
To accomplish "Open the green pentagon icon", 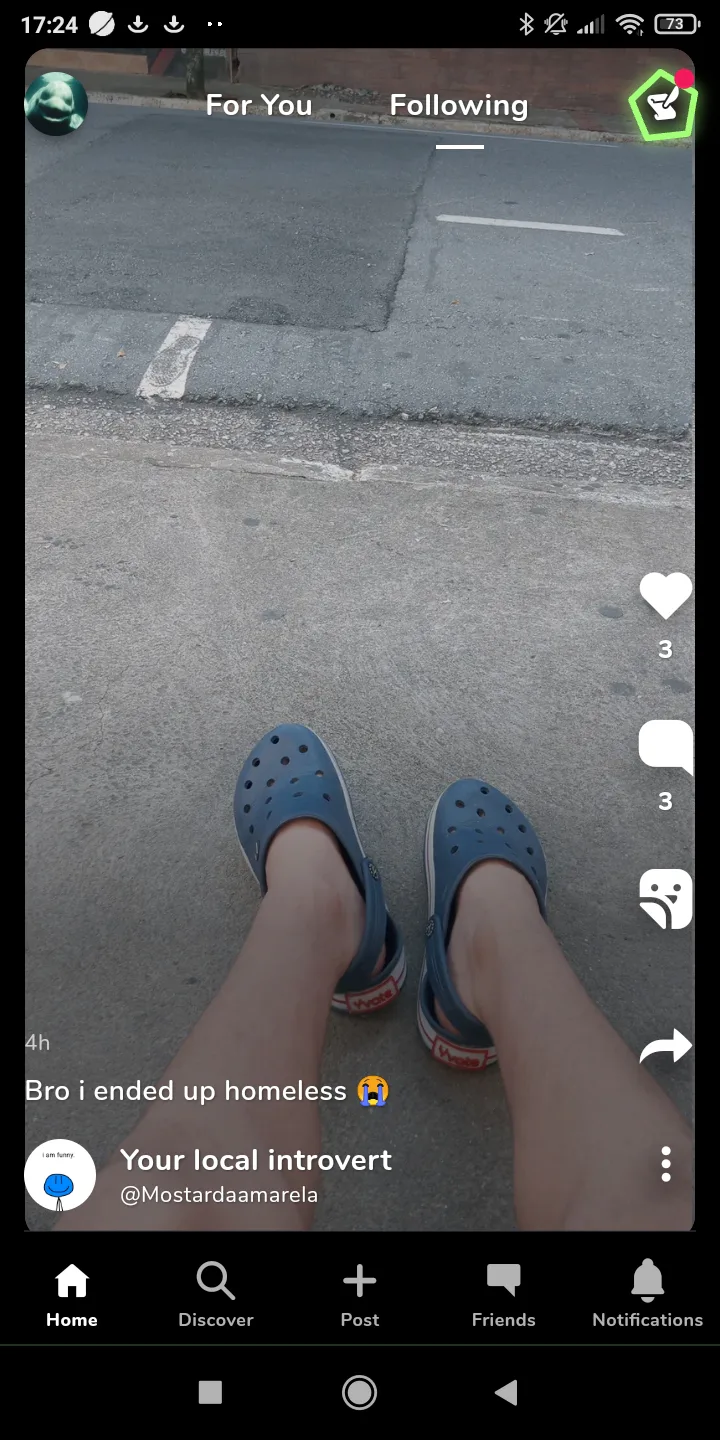I will (663, 105).
